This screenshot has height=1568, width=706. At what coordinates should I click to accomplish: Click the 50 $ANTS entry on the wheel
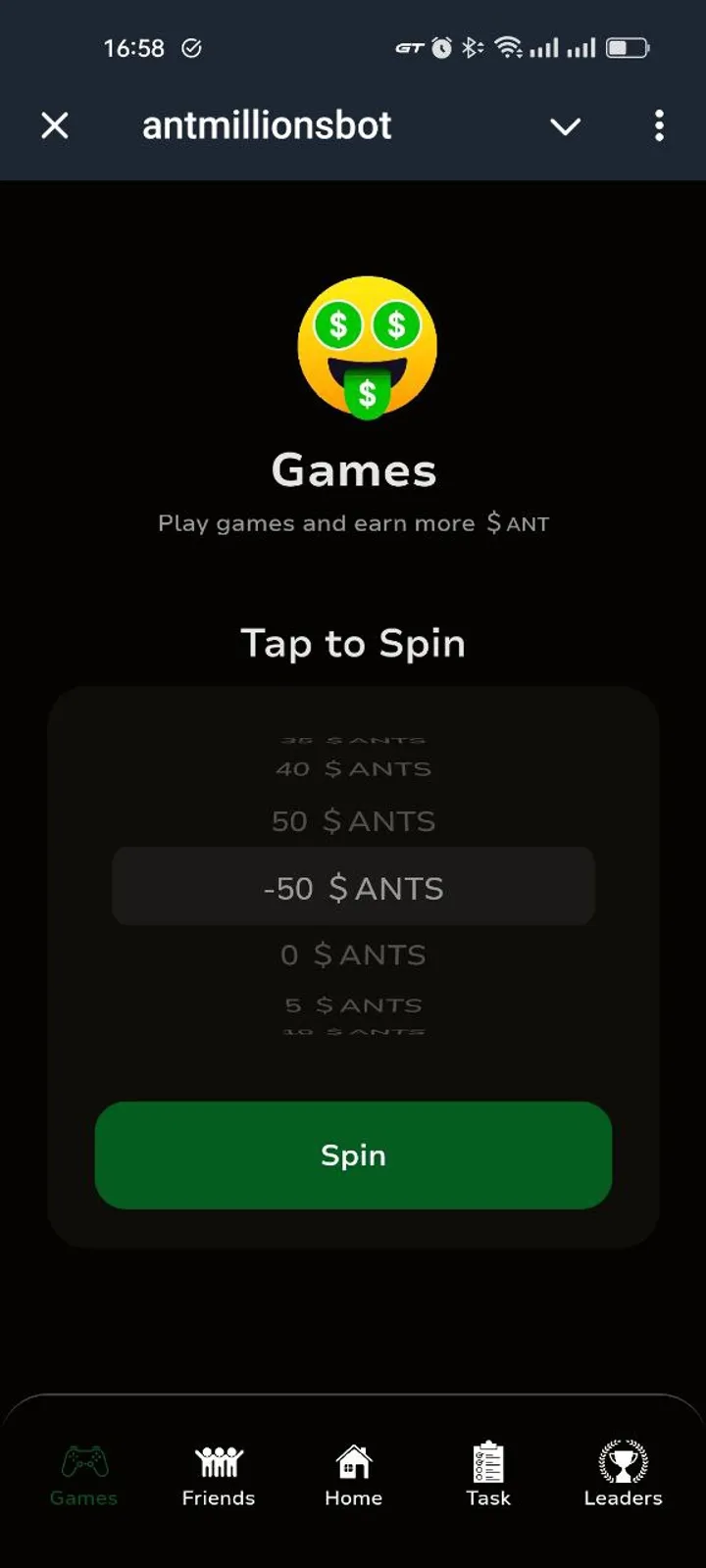(x=353, y=821)
